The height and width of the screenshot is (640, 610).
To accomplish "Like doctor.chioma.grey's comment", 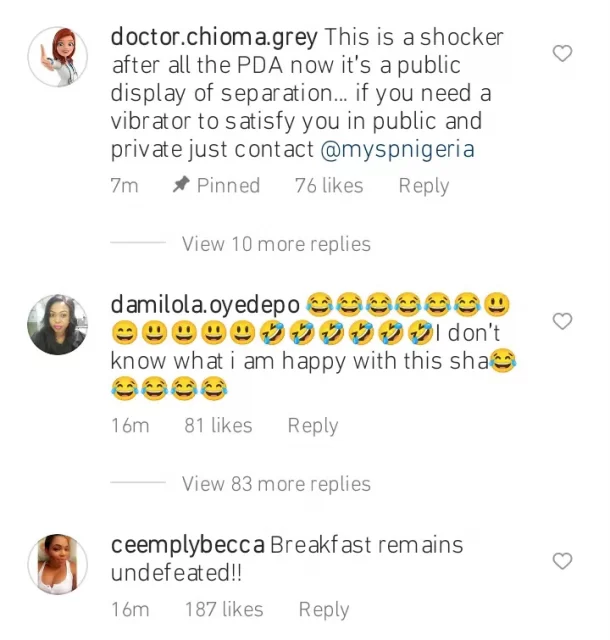I will click(563, 53).
